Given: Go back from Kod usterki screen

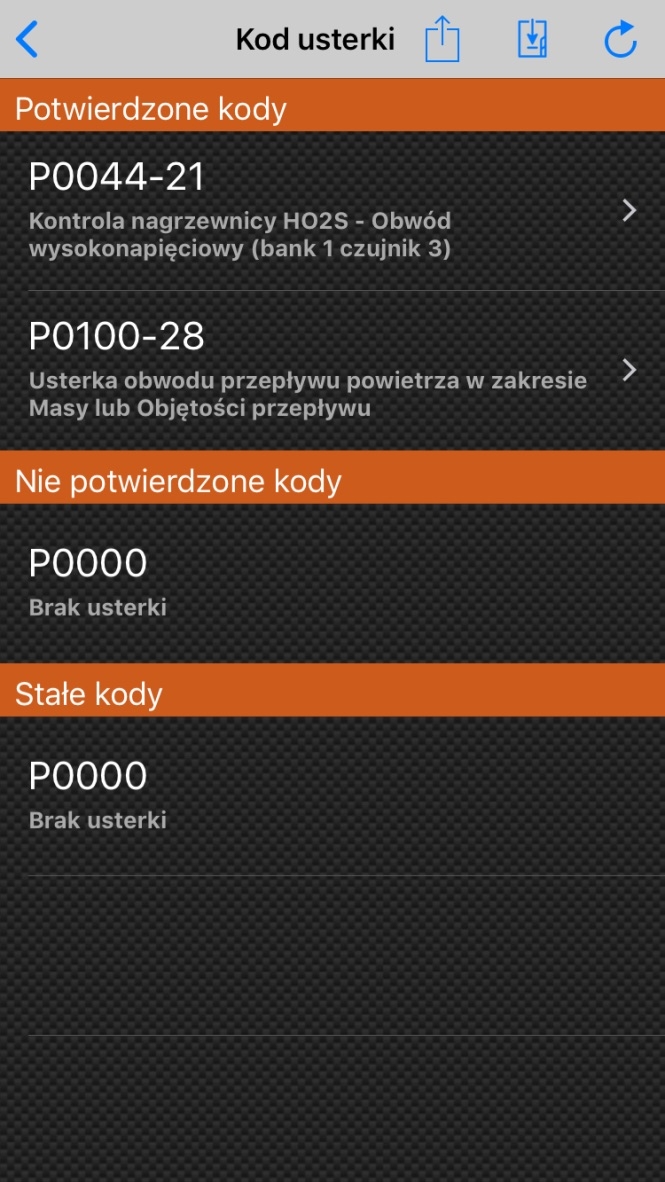Looking at the screenshot, I should coord(27,40).
